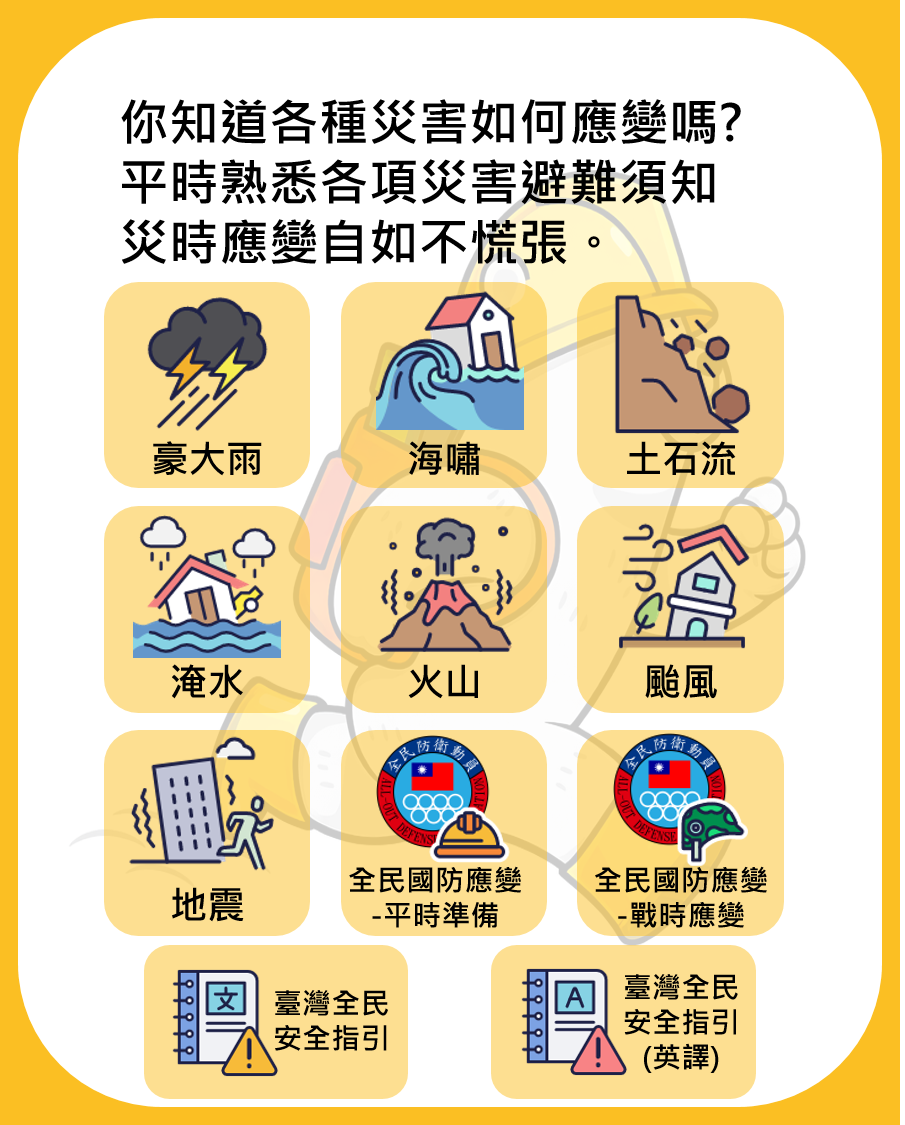This screenshot has width=905, height=1125.
Task: Open the 地震 earthquake guide
Action: pyautogui.click(x=207, y=833)
